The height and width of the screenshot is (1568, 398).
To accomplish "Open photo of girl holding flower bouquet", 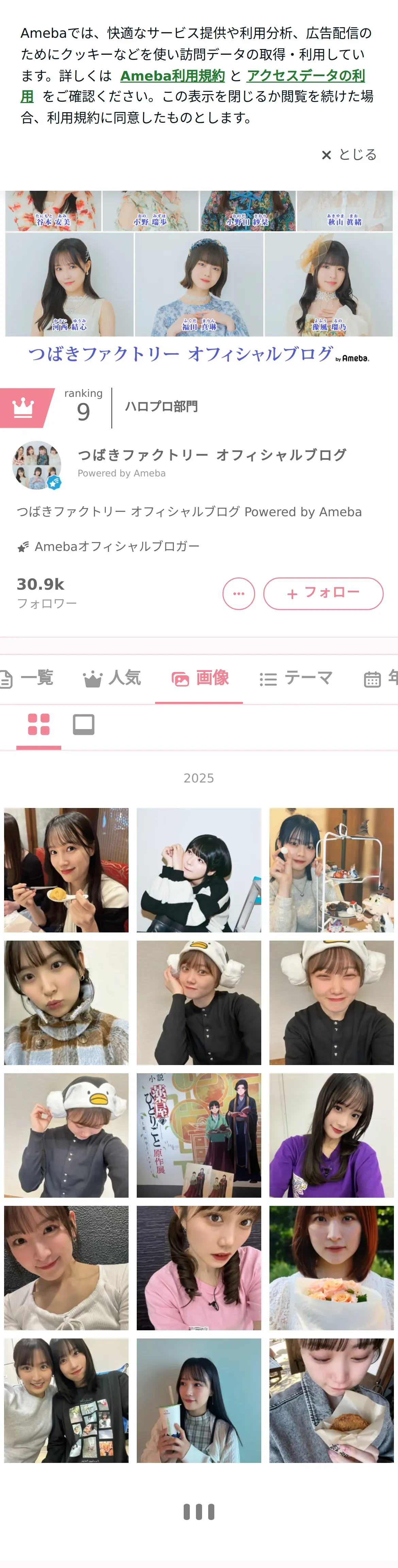I will [331, 1267].
